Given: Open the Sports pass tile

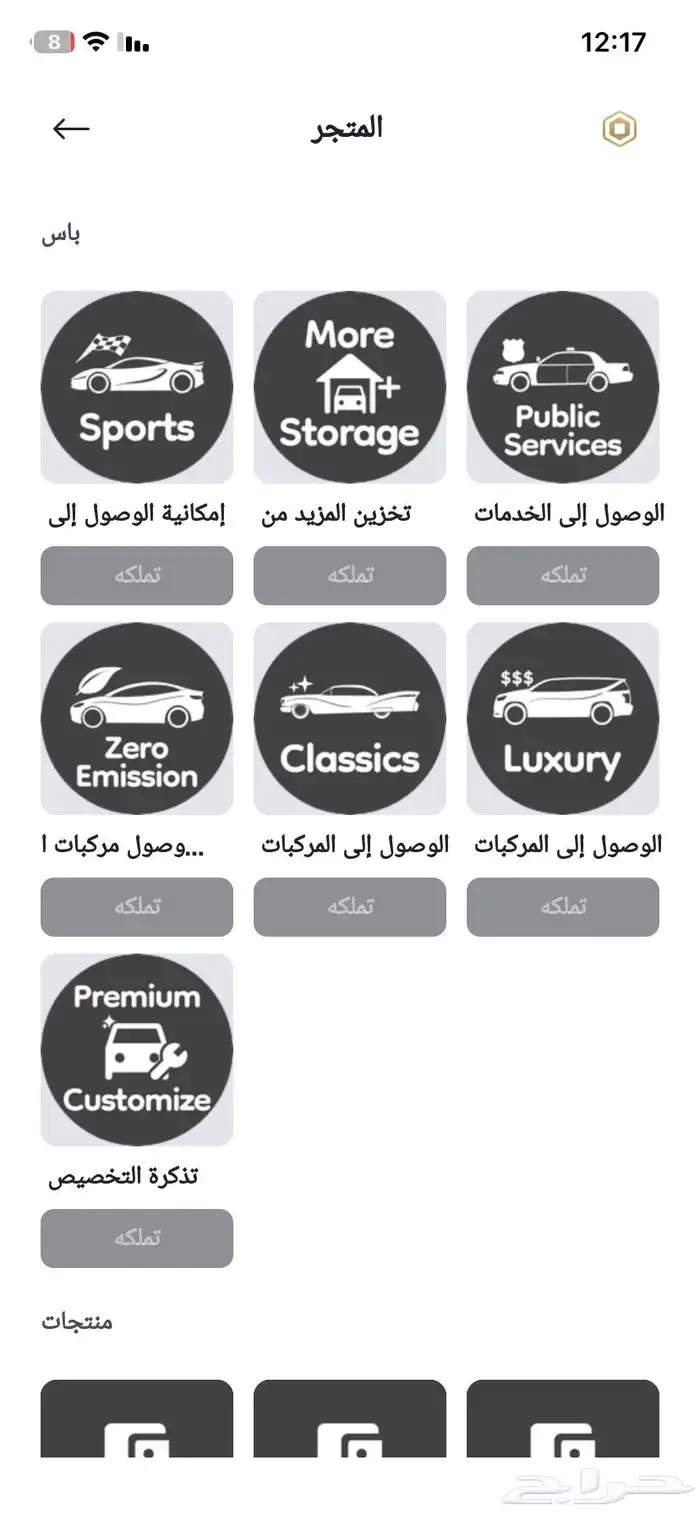Looking at the screenshot, I should coord(137,387).
